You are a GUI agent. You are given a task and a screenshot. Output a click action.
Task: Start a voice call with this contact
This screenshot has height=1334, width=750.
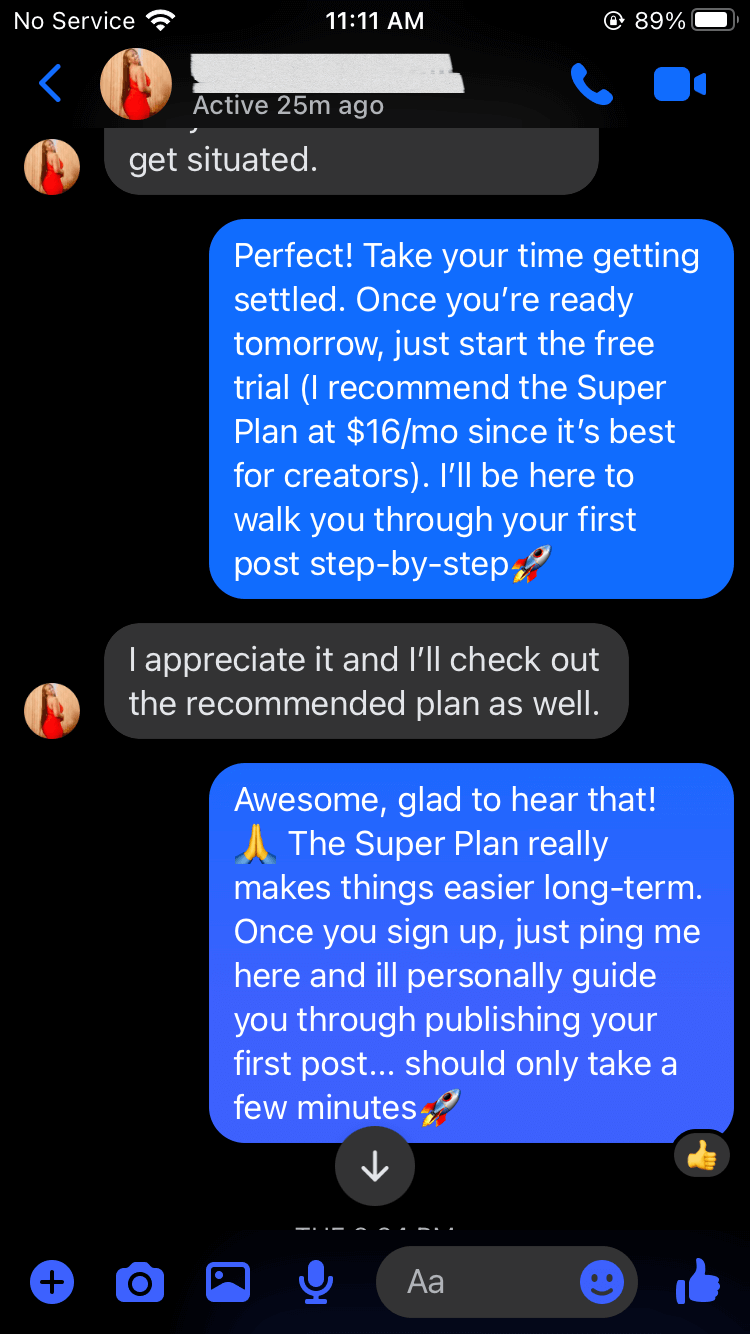[x=592, y=84]
